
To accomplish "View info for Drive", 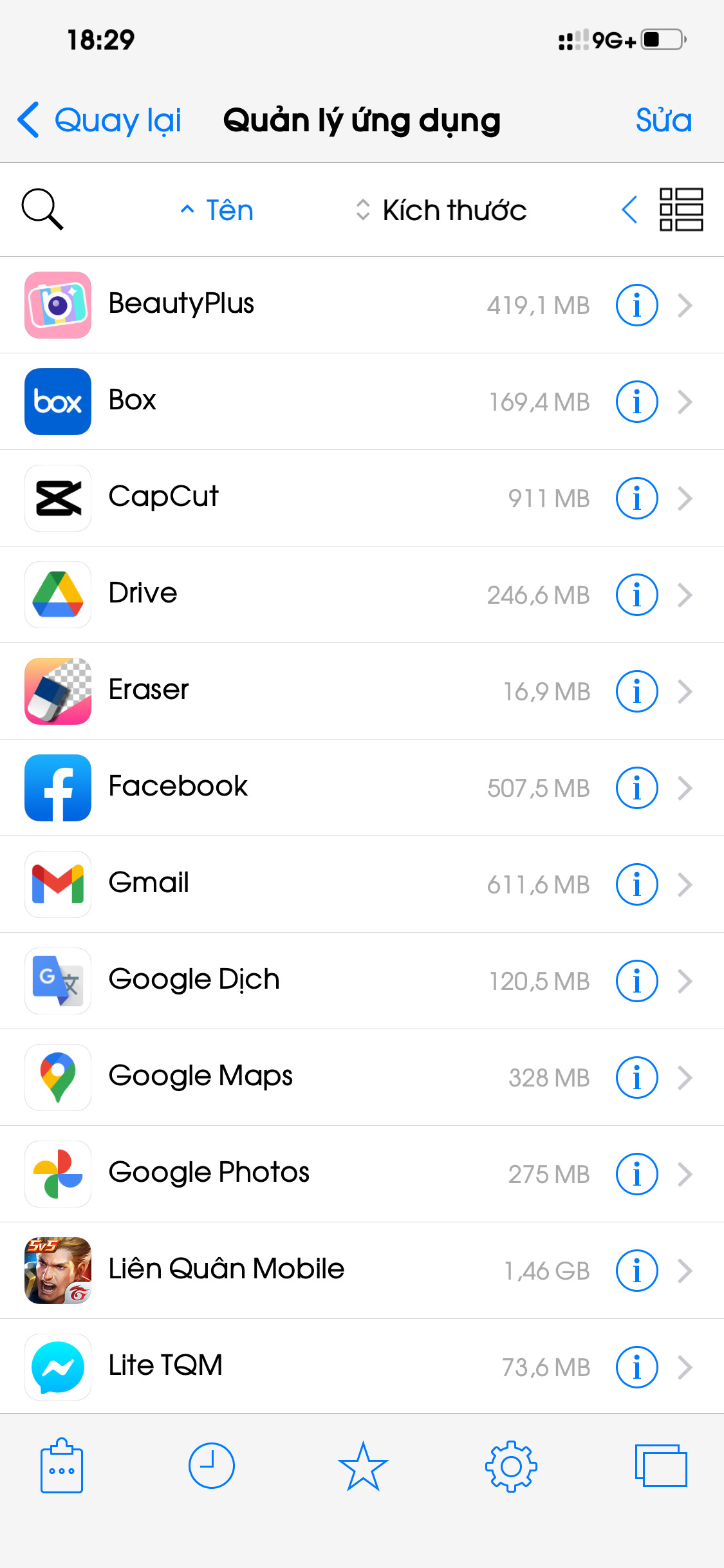I will (x=636, y=595).
